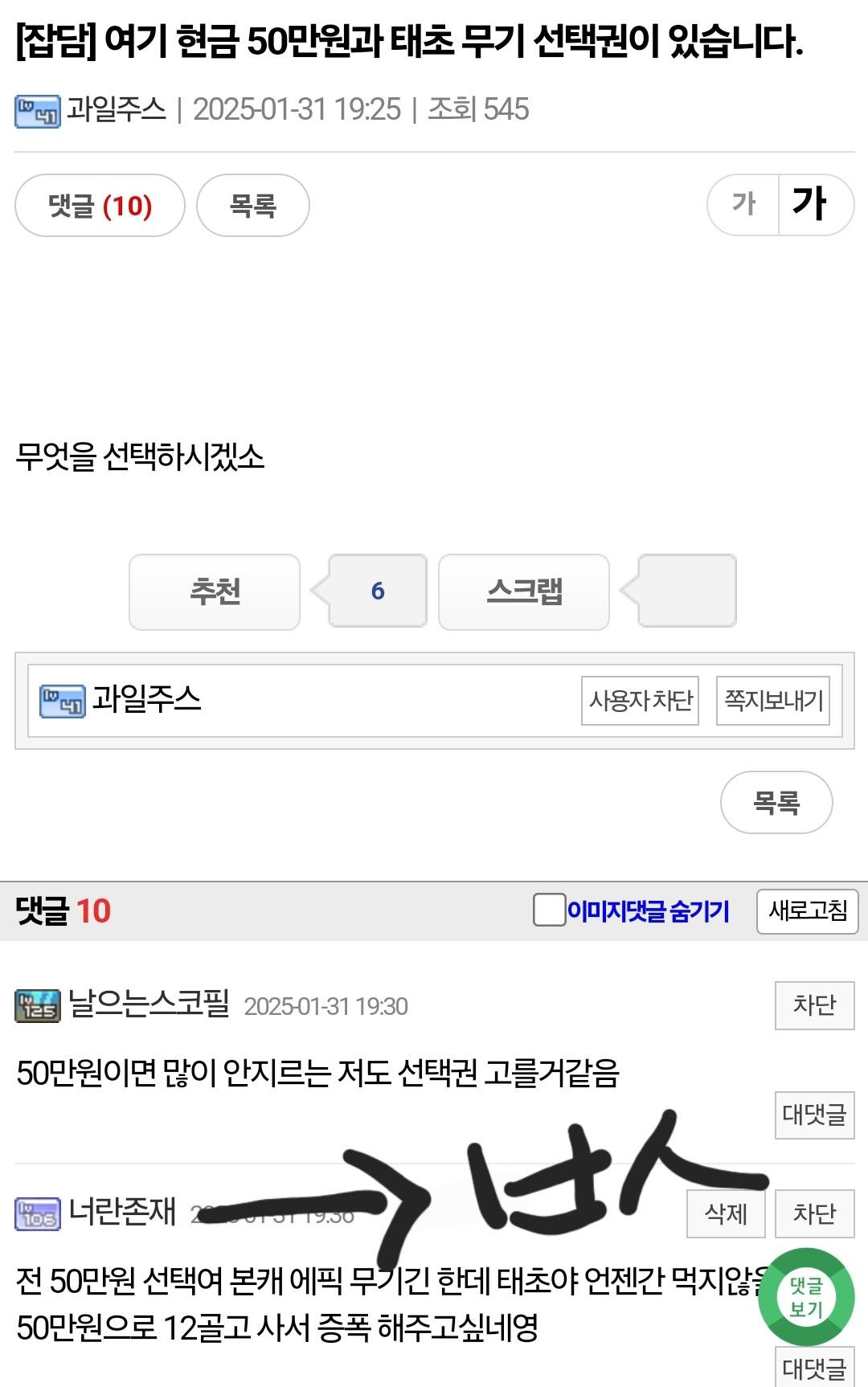Open the green 댓글보기 floating button
The height and width of the screenshot is (1387, 868).
pyautogui.click(x=805, y=1297)
